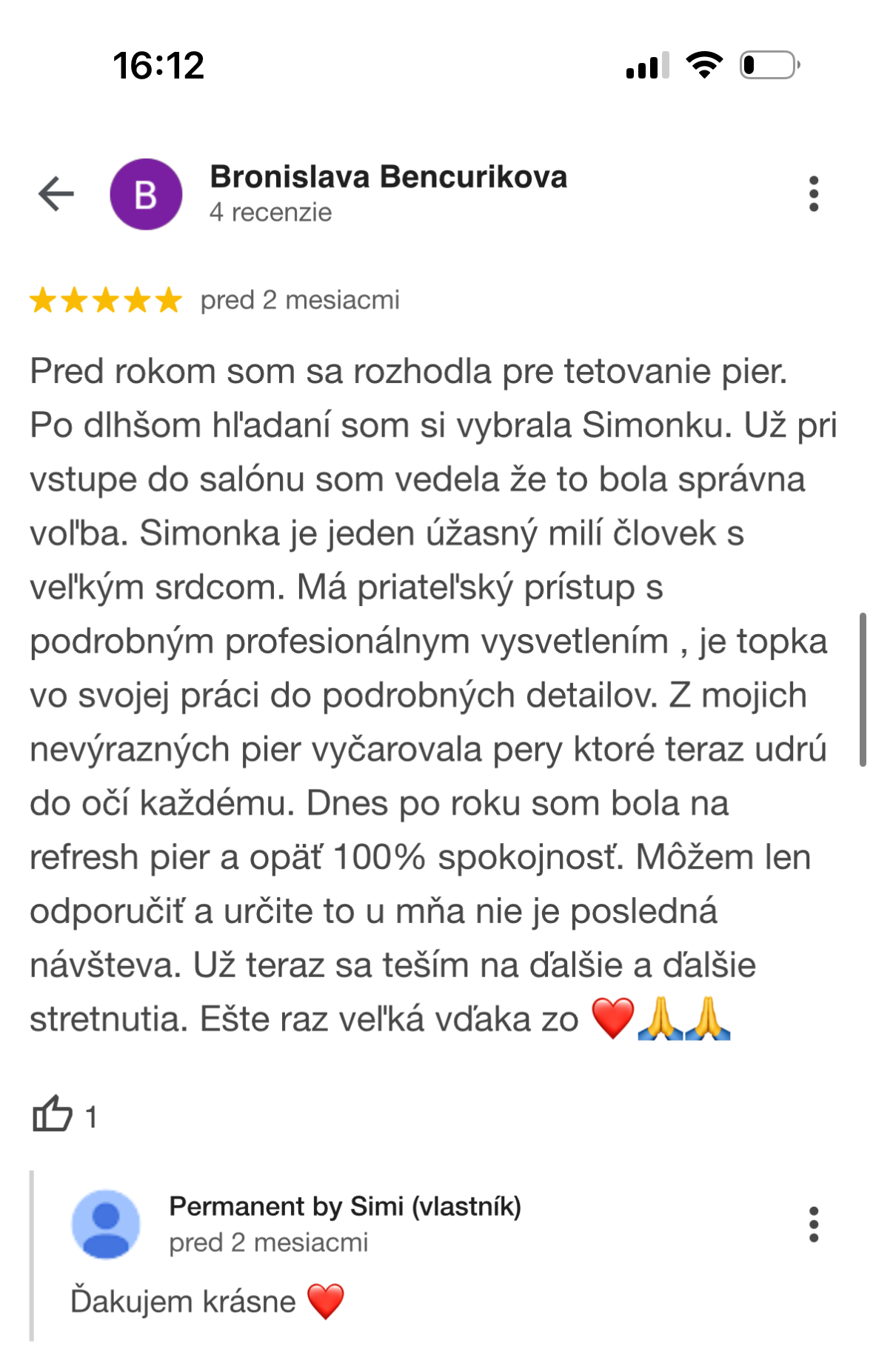
Task: Open Bronislava Bencurikova's reviewer profile
Action: [x=387, y=178]
